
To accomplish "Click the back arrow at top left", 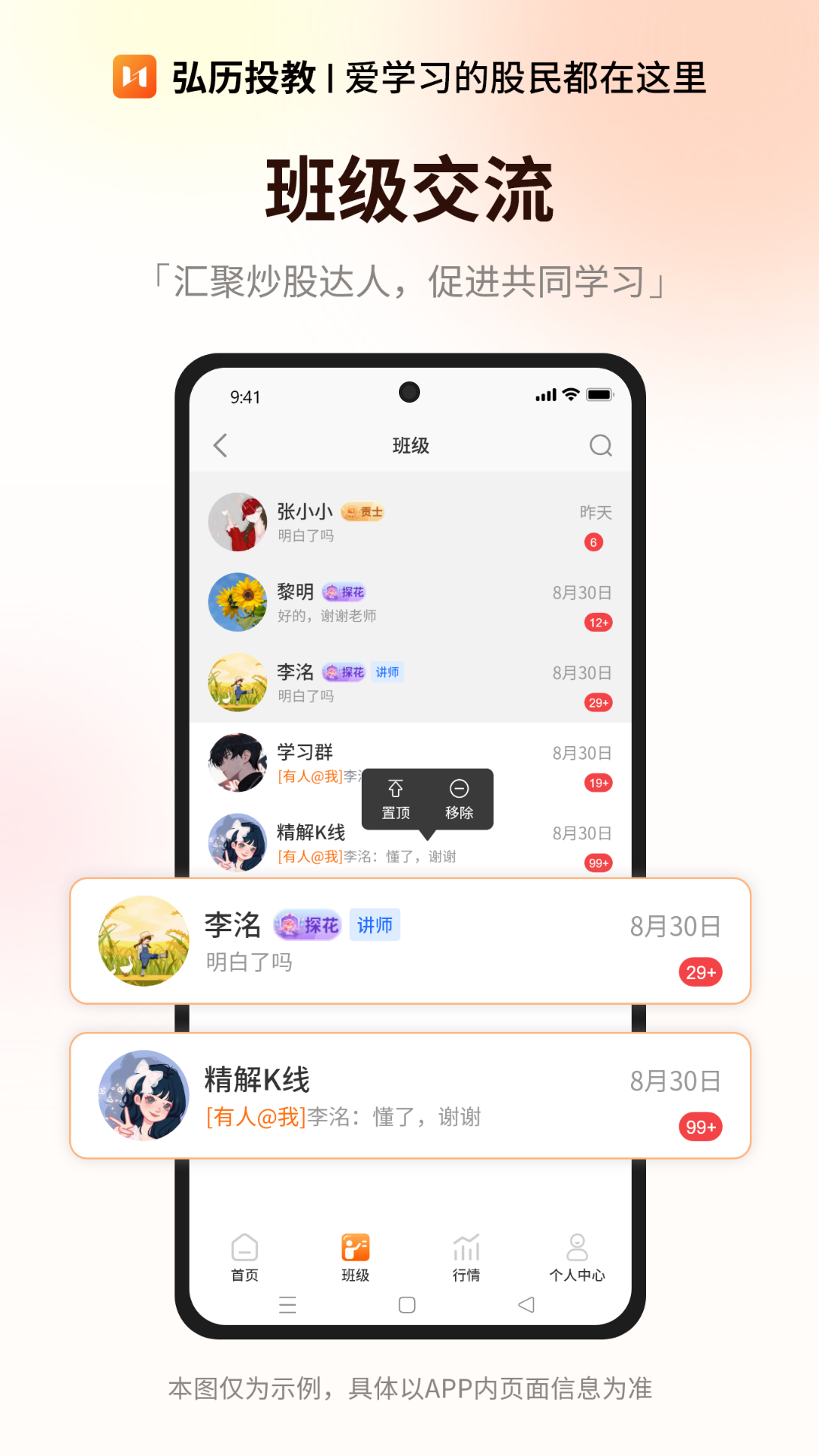I will click(x=220, y=446).
